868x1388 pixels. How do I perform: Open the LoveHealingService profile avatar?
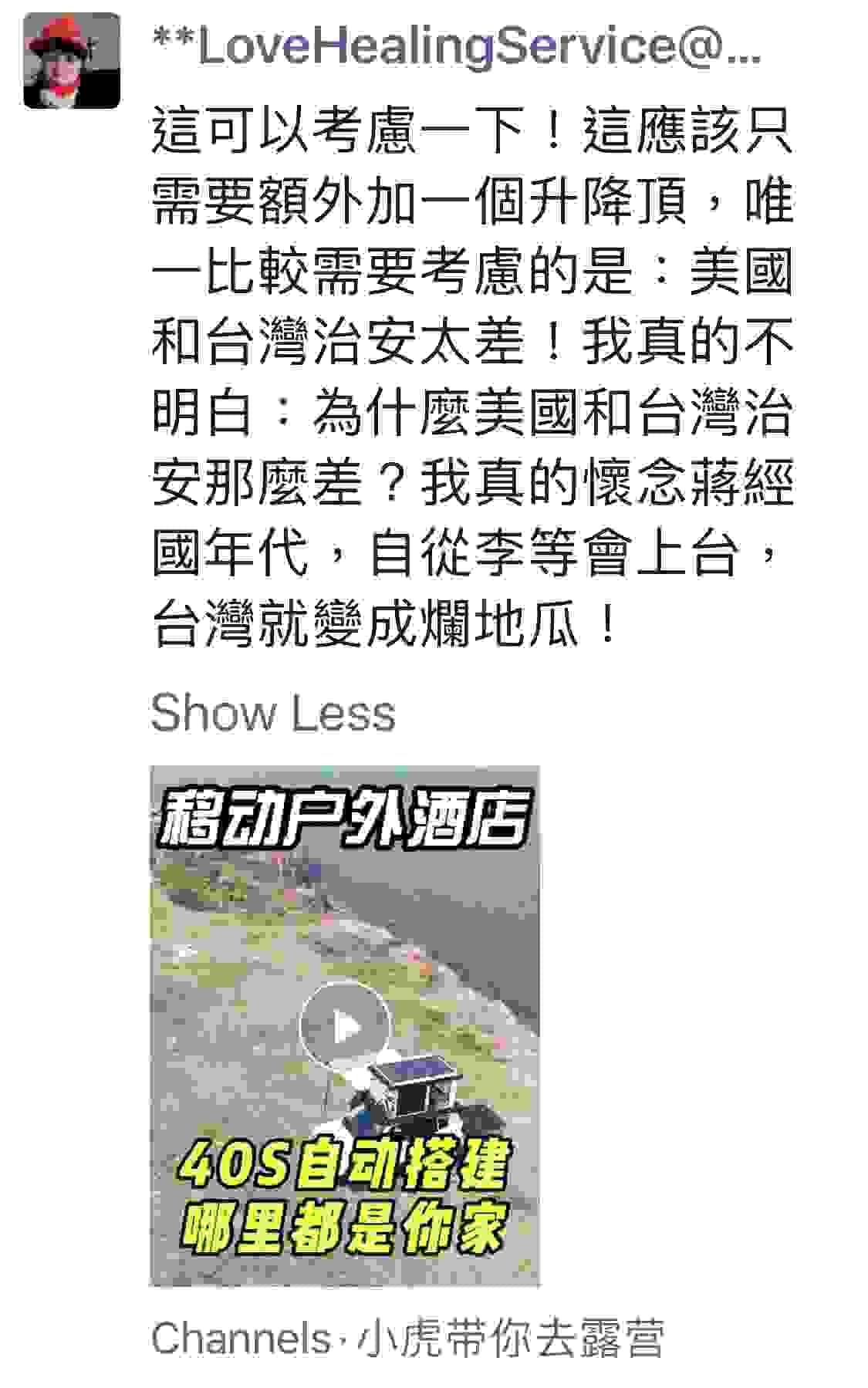(x=72, y=60)
